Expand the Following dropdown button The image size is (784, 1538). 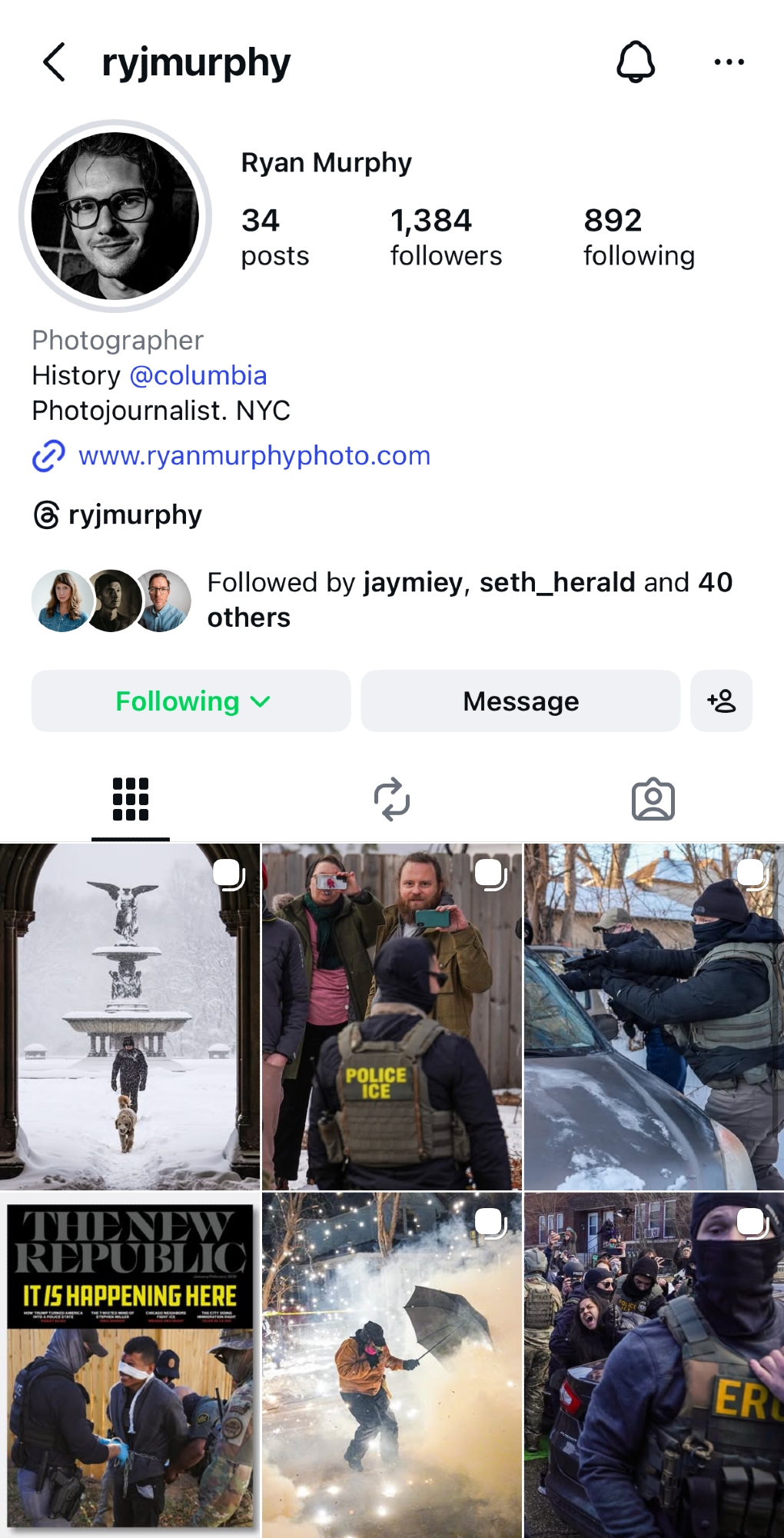191,701
